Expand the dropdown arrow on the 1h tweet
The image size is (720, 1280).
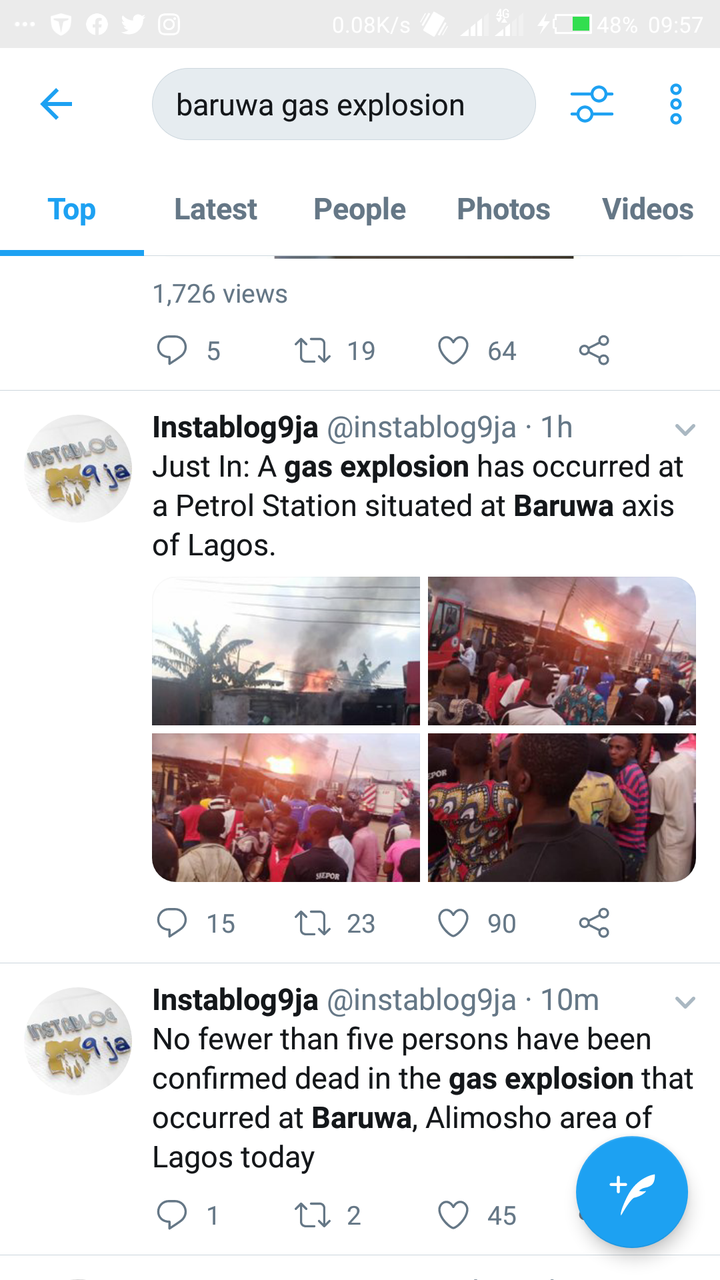(x=685, y=430)
